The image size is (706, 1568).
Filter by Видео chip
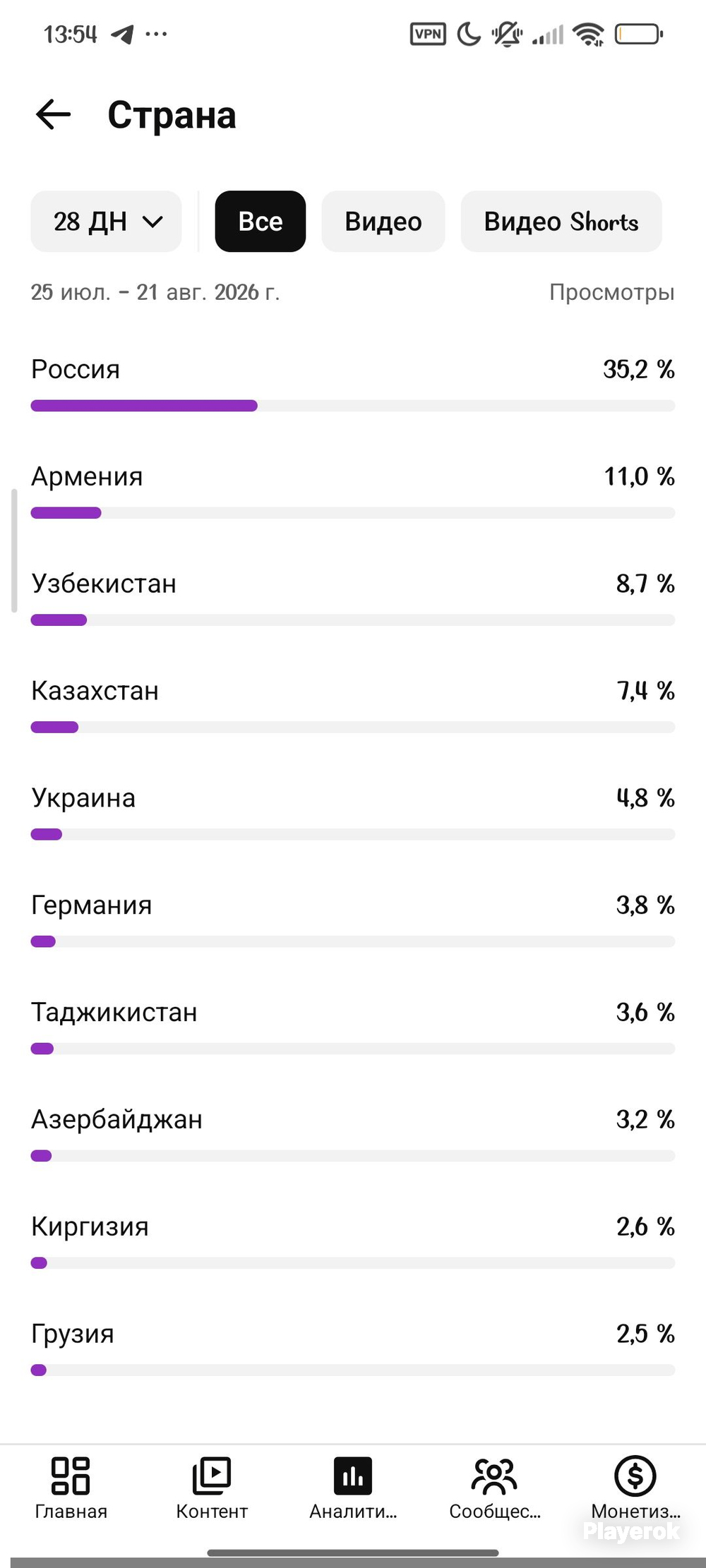pyautogui.click(x=383, y=222)
